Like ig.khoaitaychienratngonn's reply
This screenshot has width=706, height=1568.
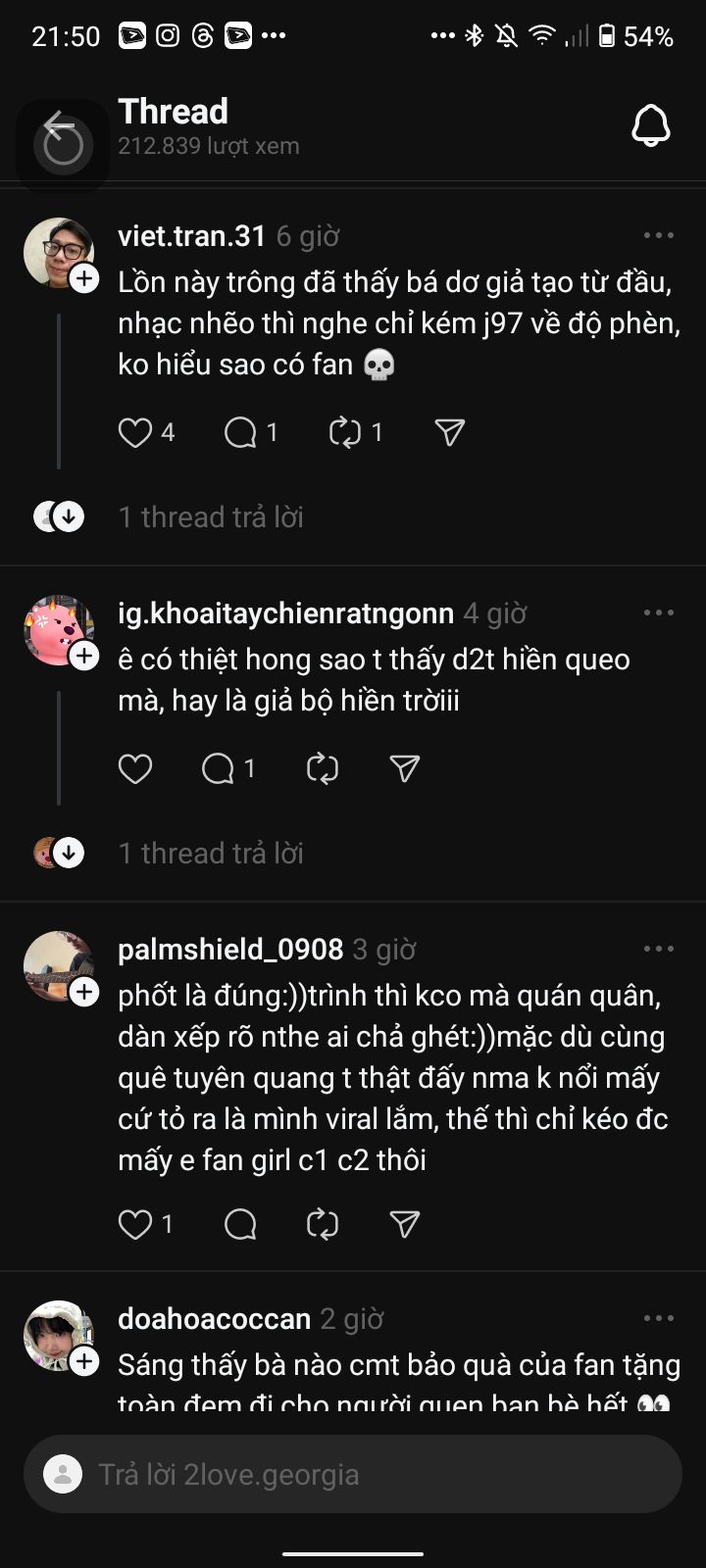pyautogui.click(x=135, y=769)
